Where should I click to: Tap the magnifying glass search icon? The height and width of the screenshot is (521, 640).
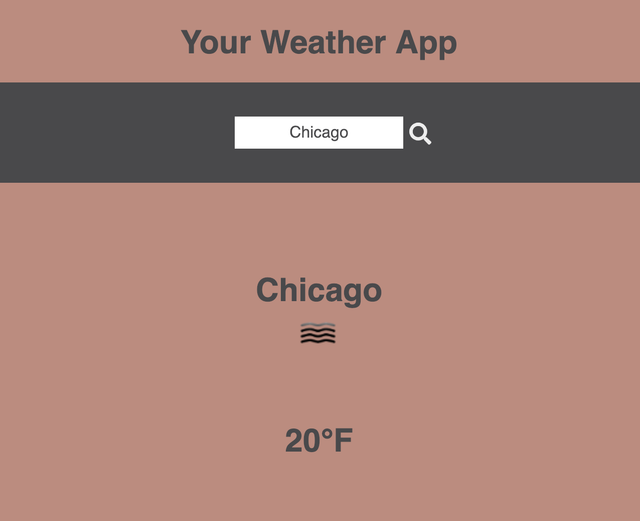(420, 134)
